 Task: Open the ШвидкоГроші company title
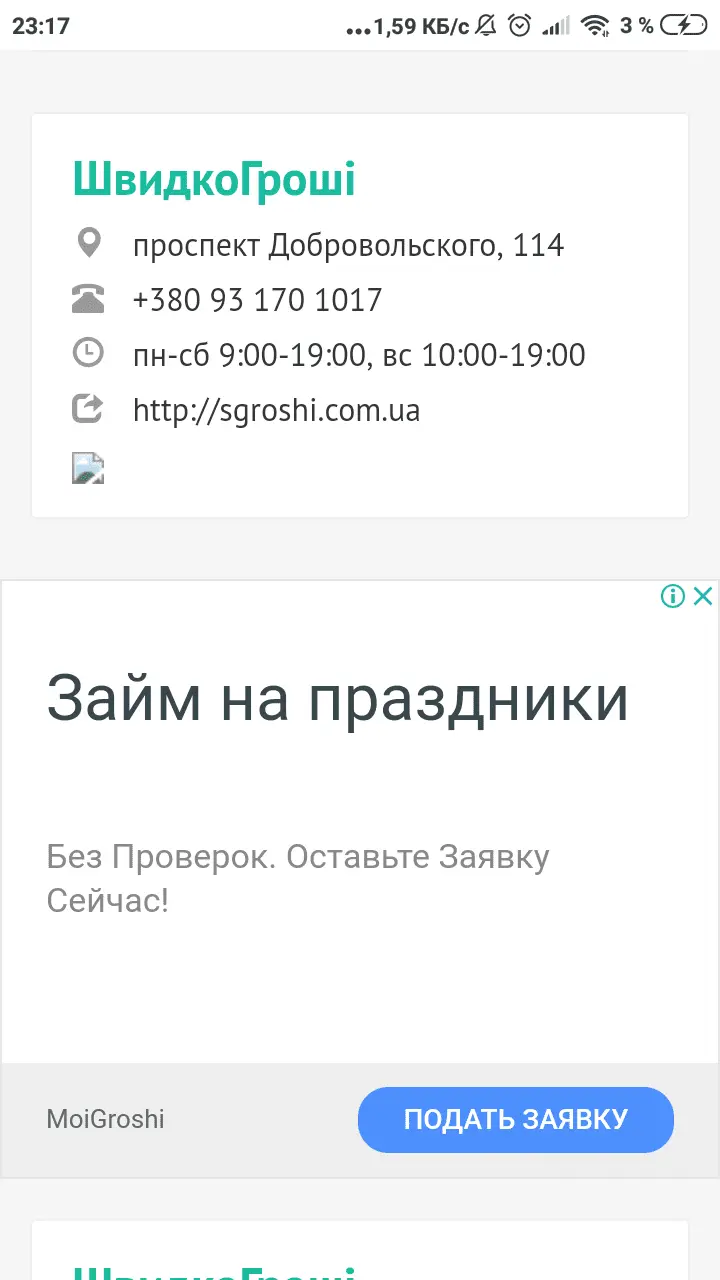click(214, 180)
